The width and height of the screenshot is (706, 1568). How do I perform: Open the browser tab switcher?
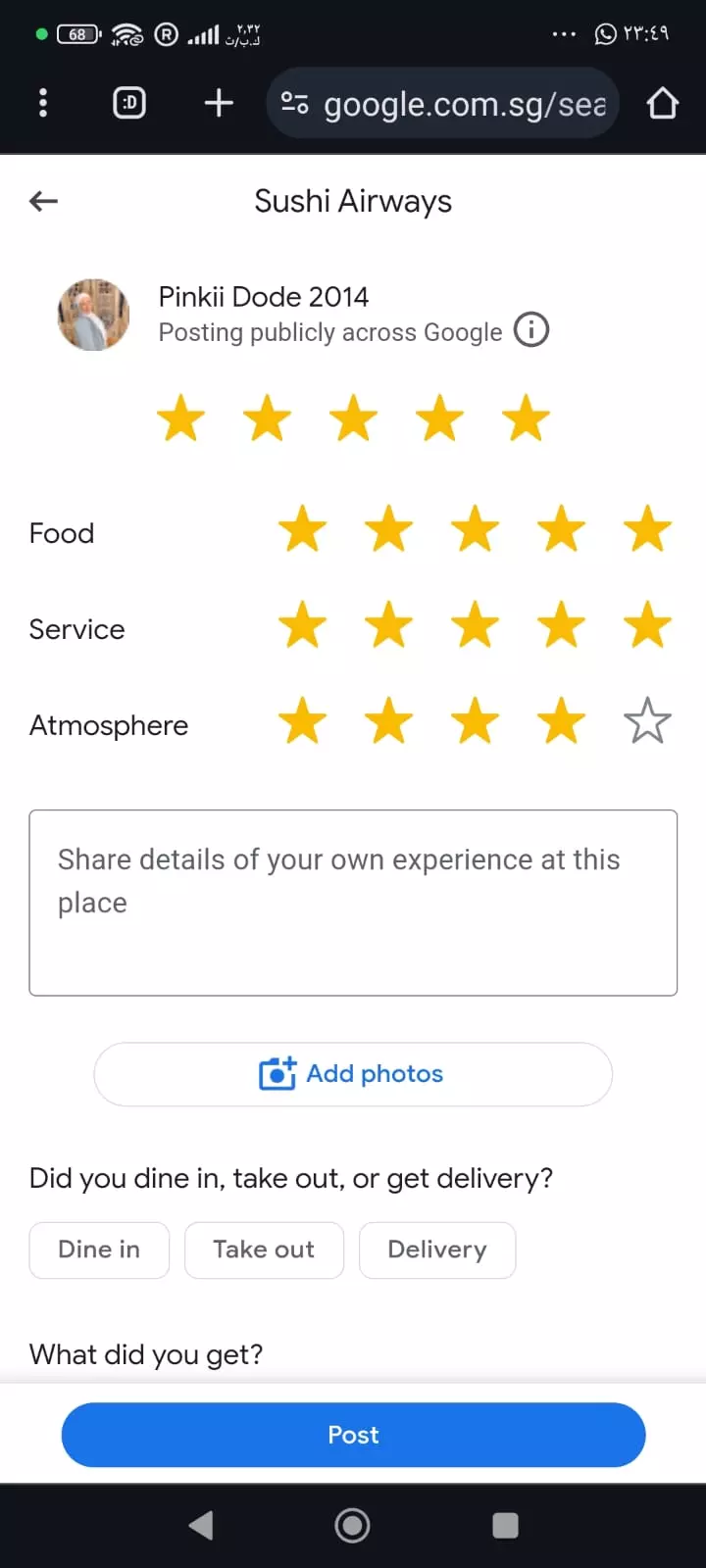[129, 103]
